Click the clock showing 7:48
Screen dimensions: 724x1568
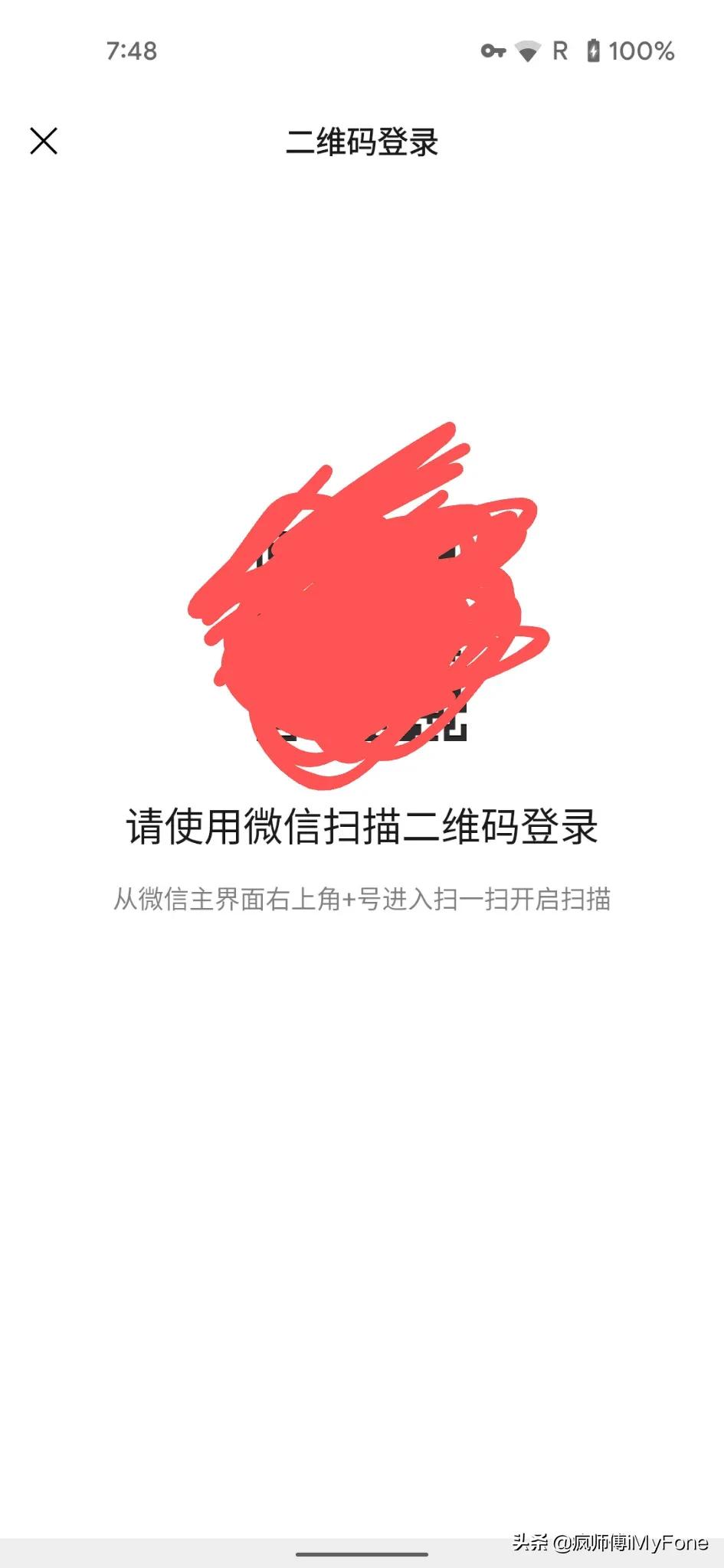click(130, 51)
